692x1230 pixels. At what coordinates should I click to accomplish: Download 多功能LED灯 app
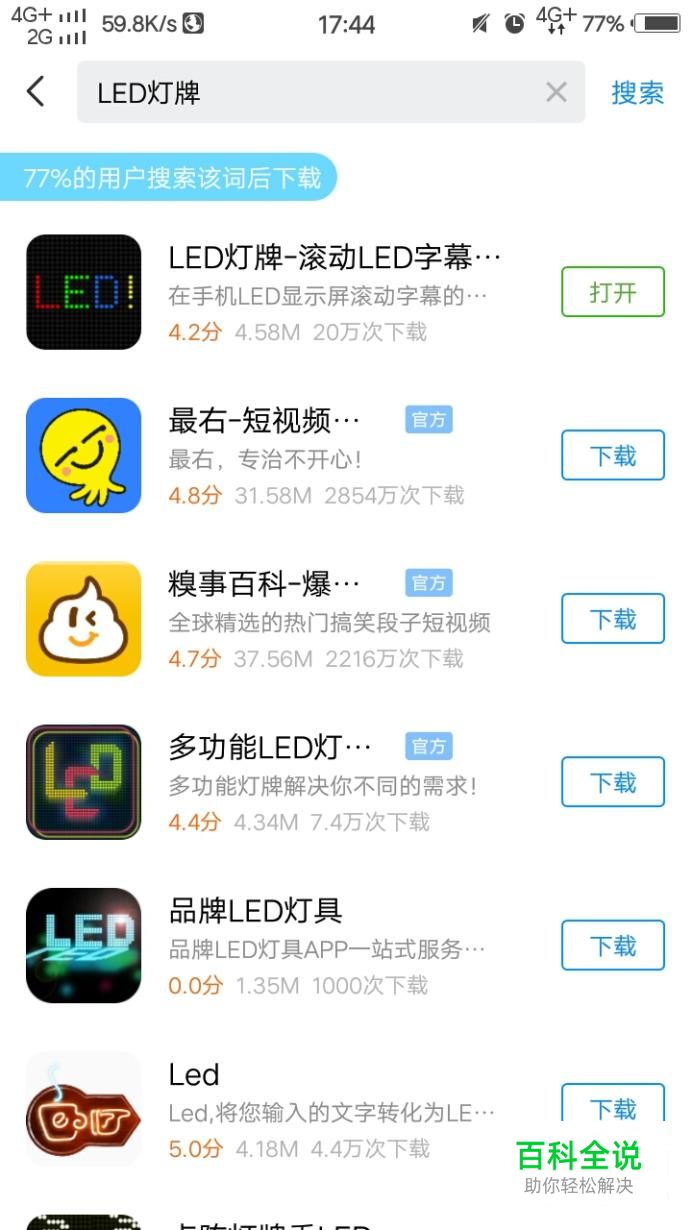[612, 782]
